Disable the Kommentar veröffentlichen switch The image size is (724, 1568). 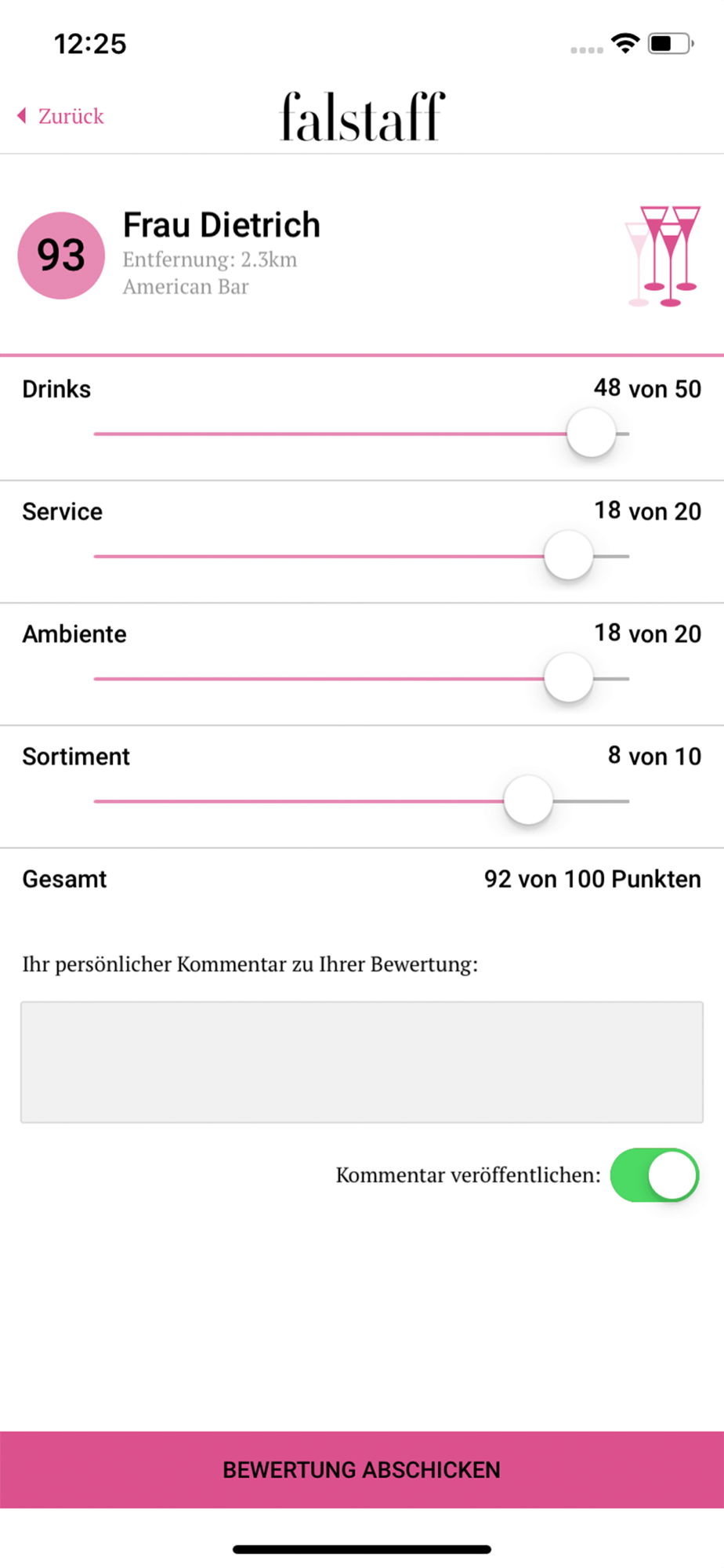(654, 1174)
